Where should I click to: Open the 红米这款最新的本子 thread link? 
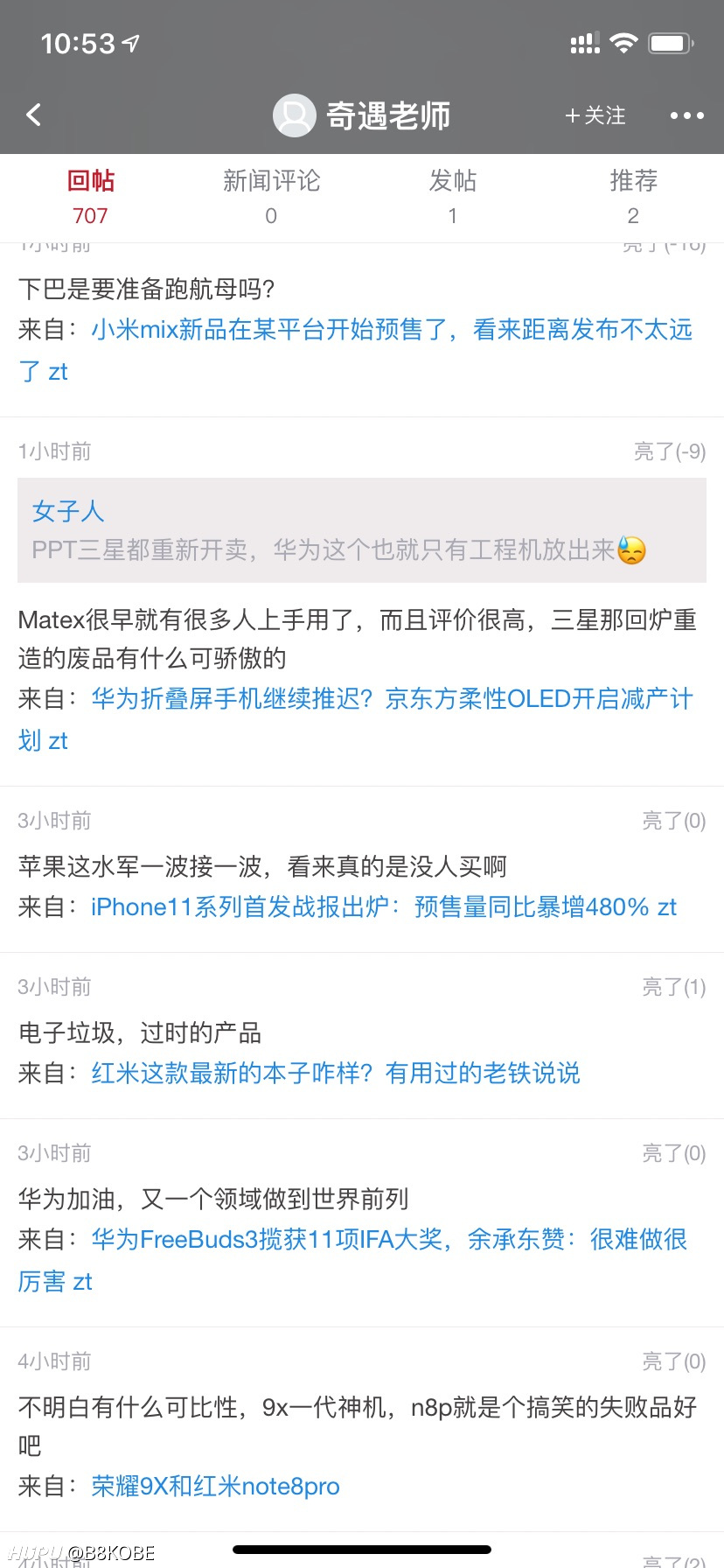tap(336, 1073)
